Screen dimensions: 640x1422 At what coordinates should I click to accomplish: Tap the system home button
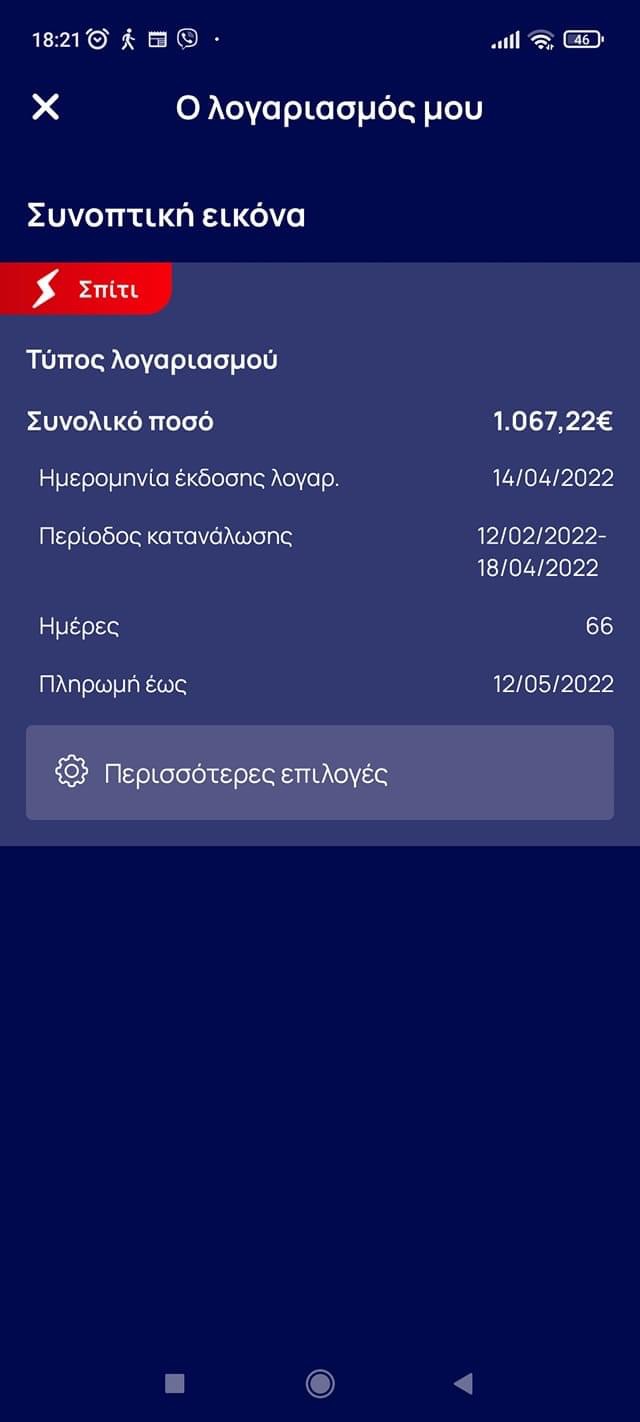(x=320, y=1383)
